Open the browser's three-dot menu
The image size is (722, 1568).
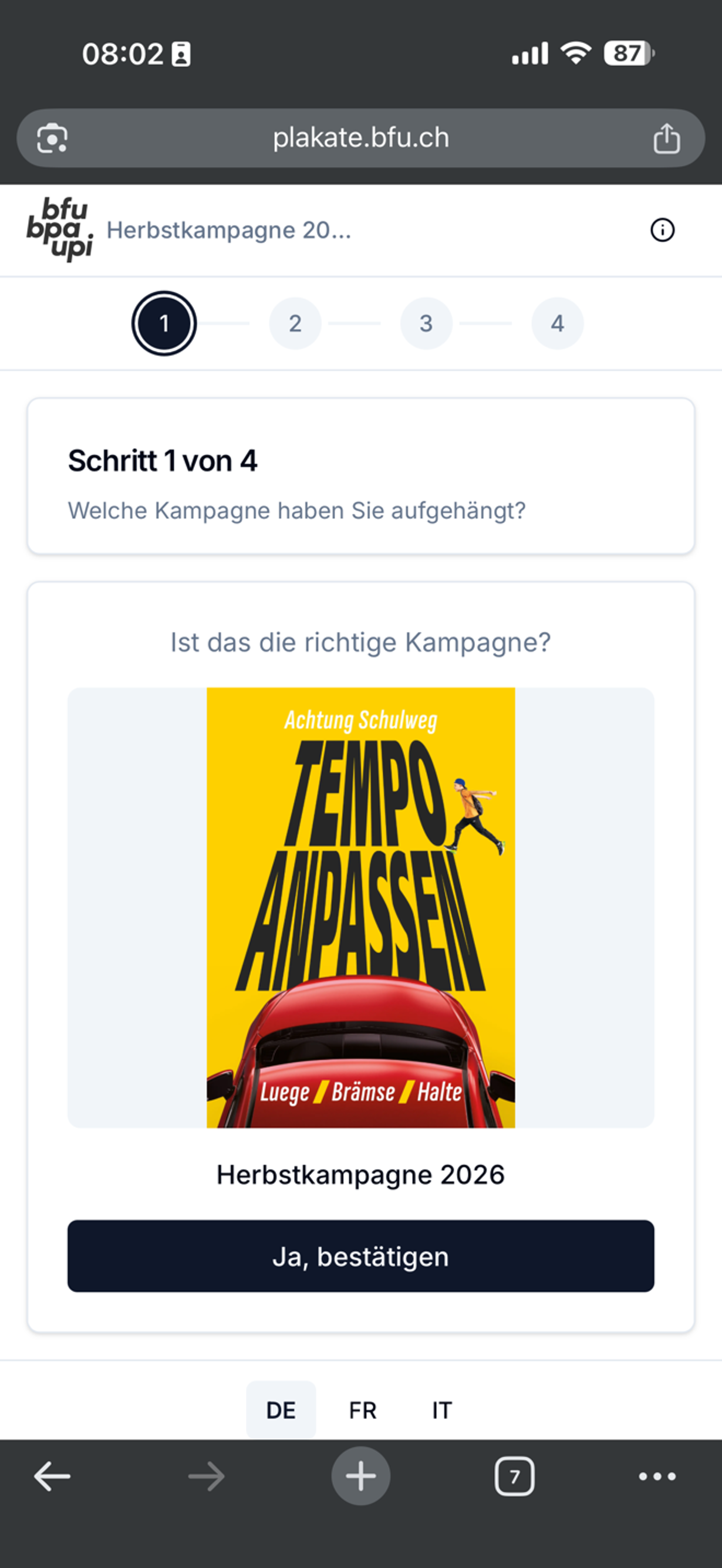click(x=657, y=1476)
